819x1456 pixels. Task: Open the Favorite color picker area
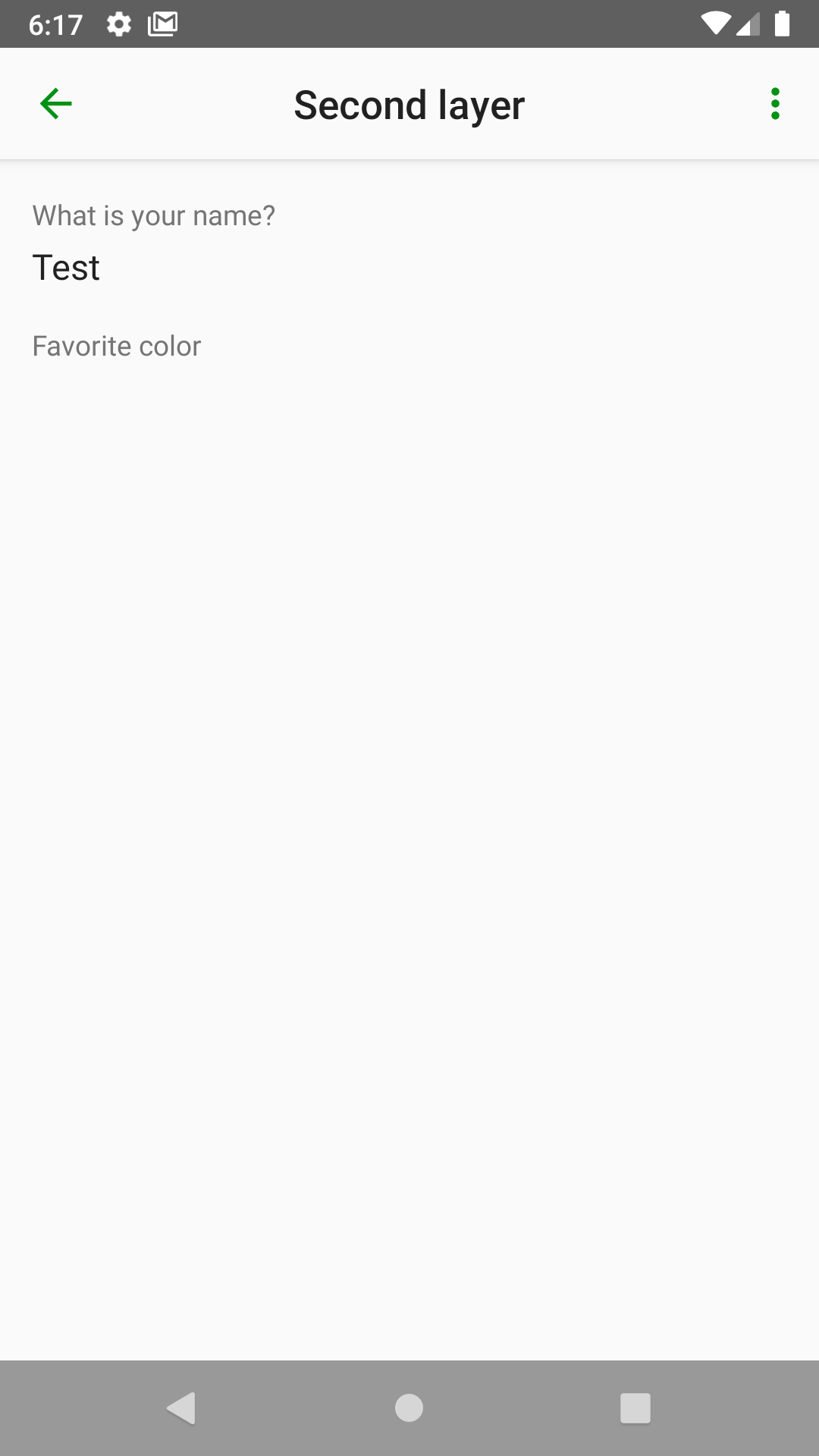(117, 345)
